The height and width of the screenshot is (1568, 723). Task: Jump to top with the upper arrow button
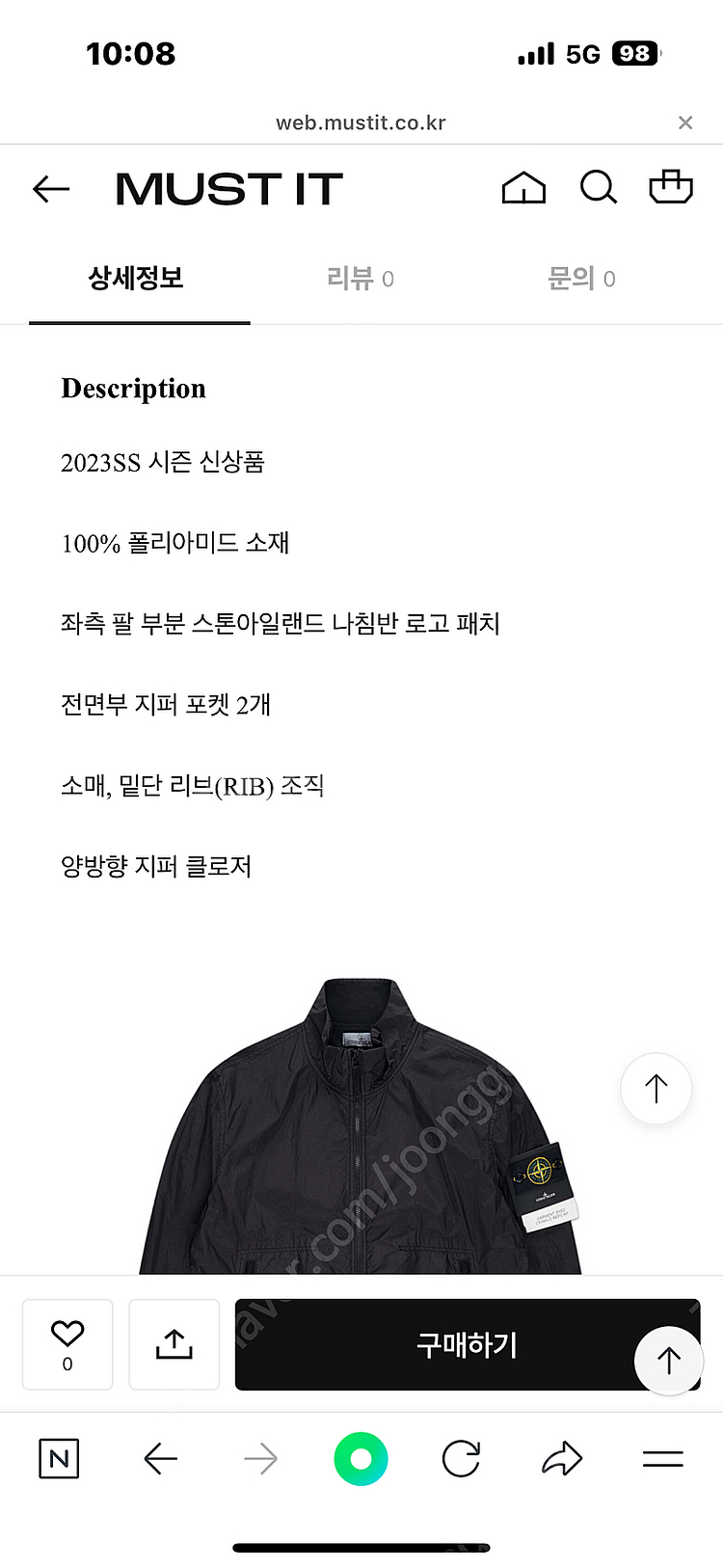tap(656, 1089)
